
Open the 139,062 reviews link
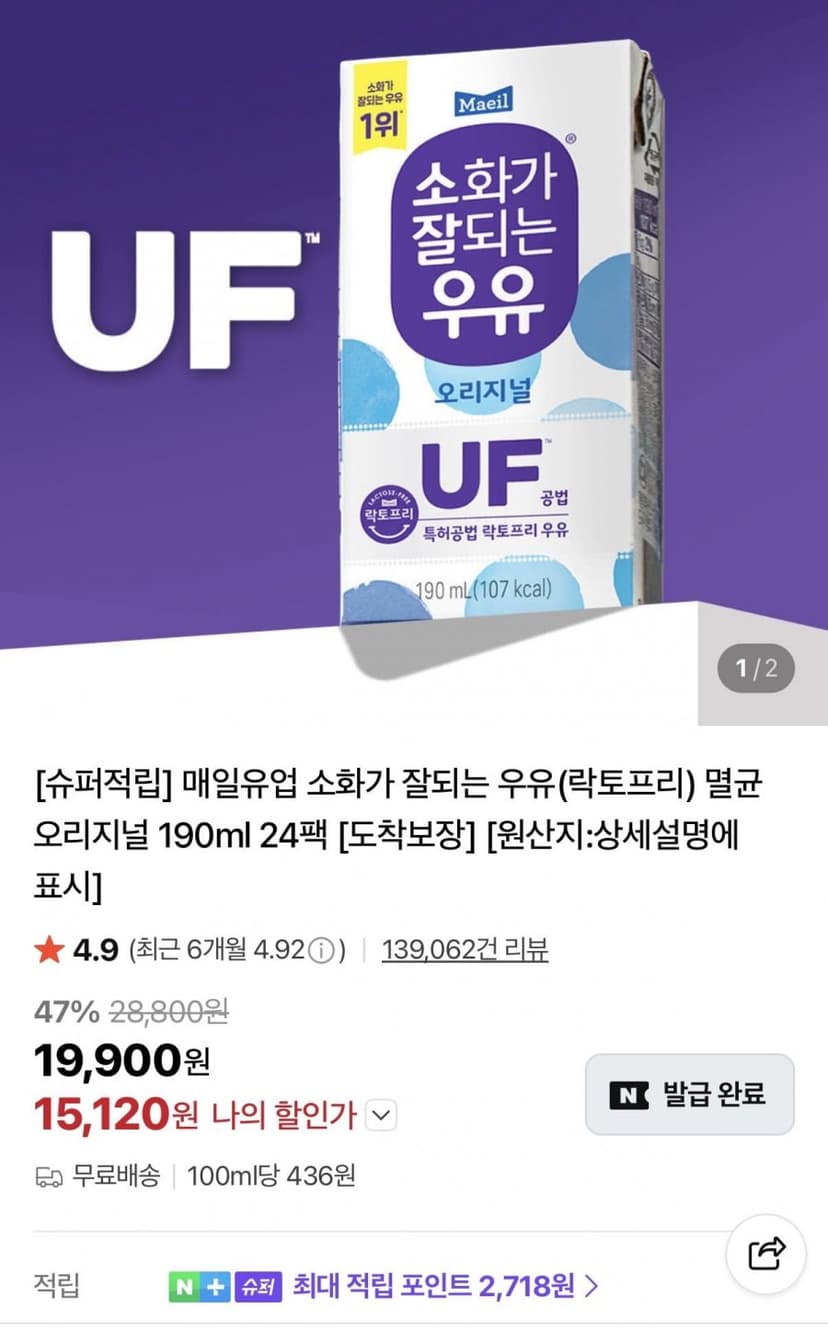pos(465,949)
